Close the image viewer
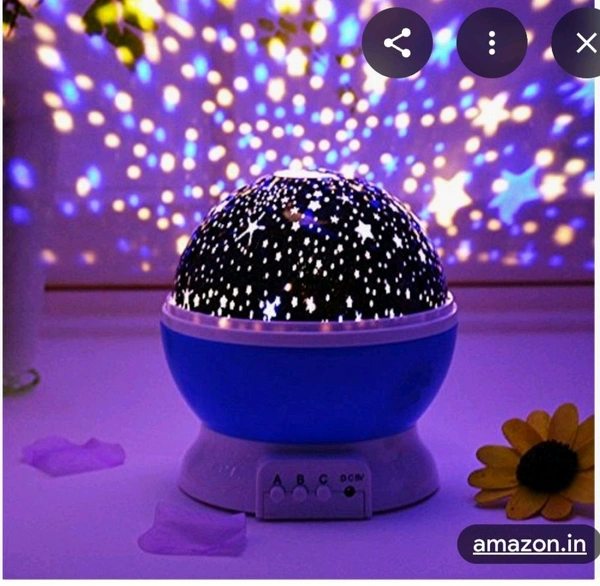This screenshot has width=600, height=586. (584, 43)
